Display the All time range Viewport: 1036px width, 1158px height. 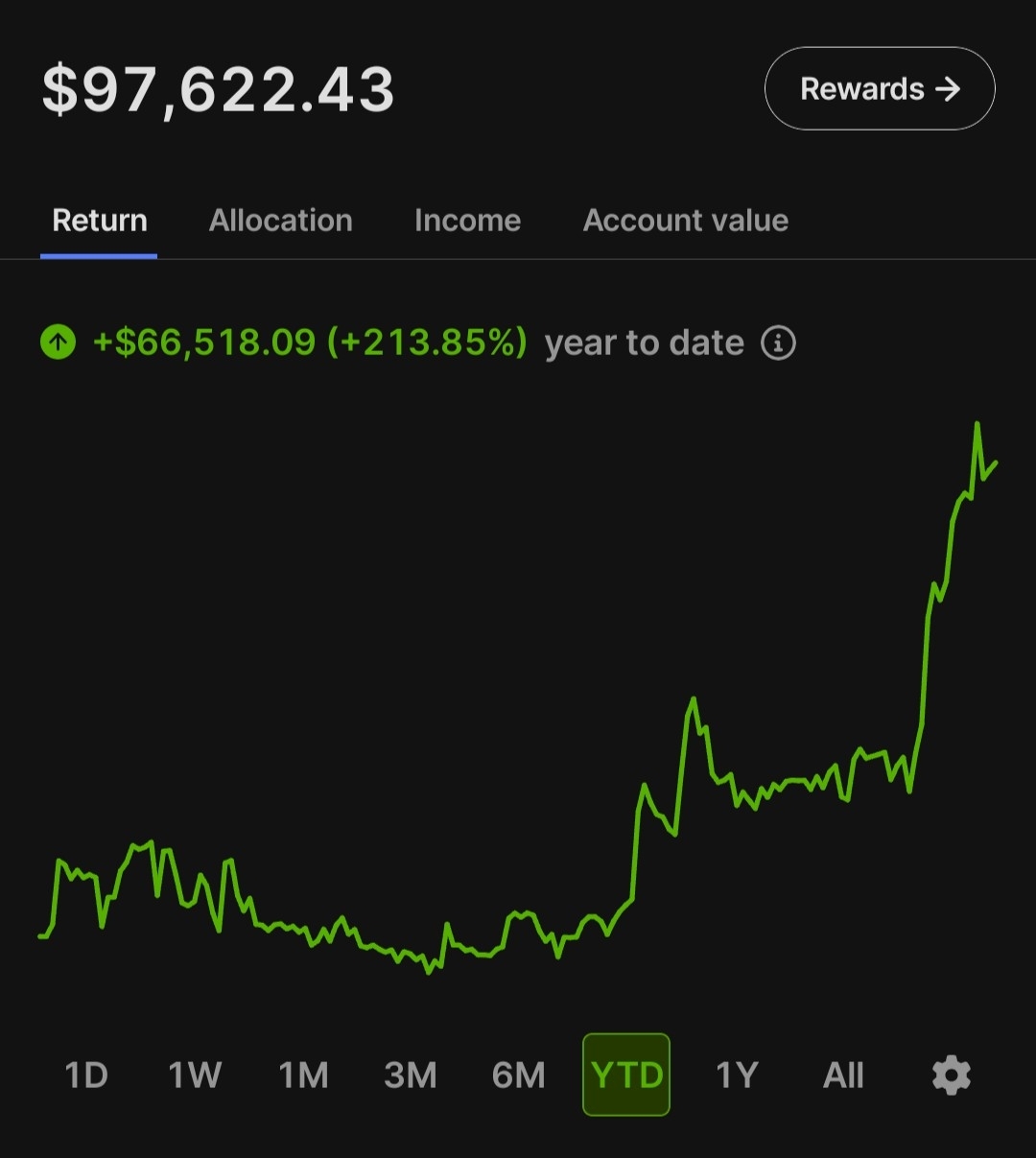pyautogui.click(x=843, y=1075)
